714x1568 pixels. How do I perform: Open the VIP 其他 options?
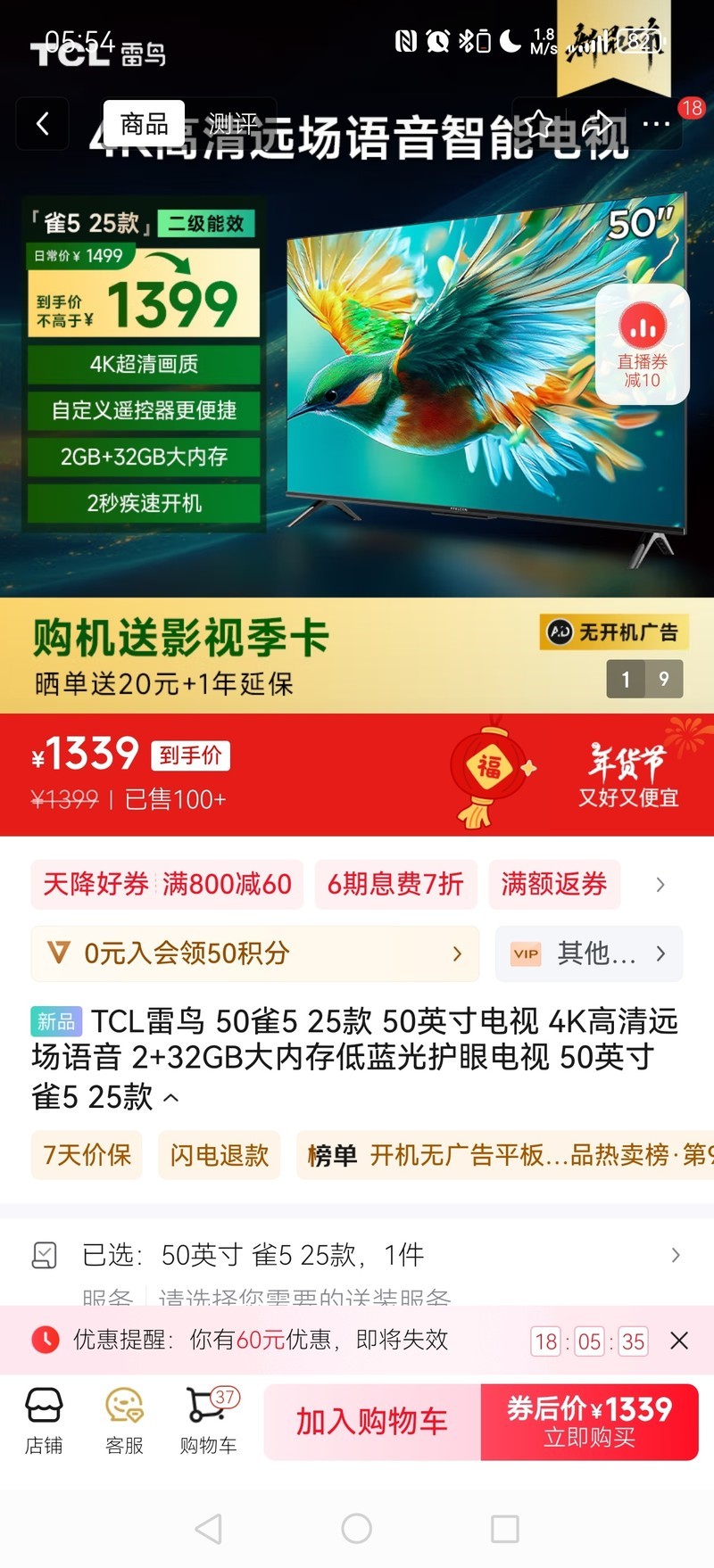pyautogui.click(x=589, y=953)
